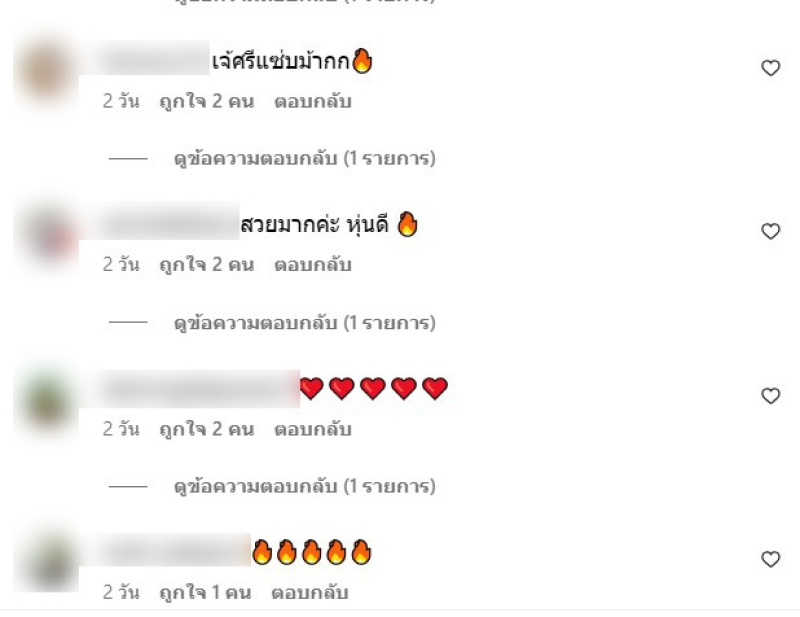This screenshot has height=617, width=800.
Task: Open the avatar beside the red hearts comment
Action: point(47,399)
